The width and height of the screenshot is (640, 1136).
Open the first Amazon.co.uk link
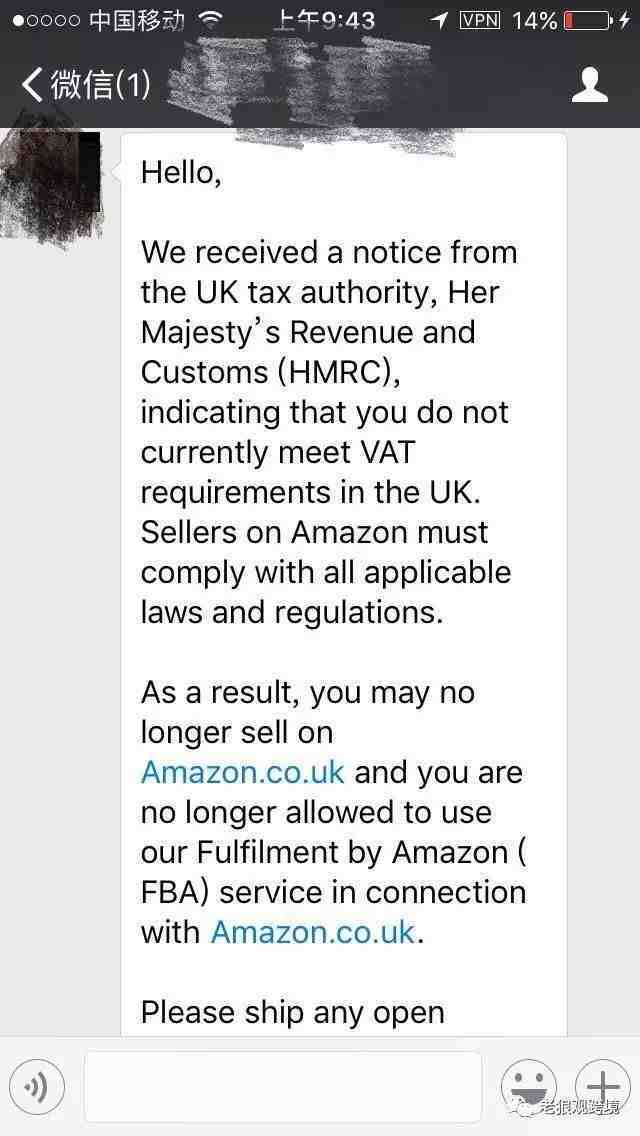coord(242,773)
